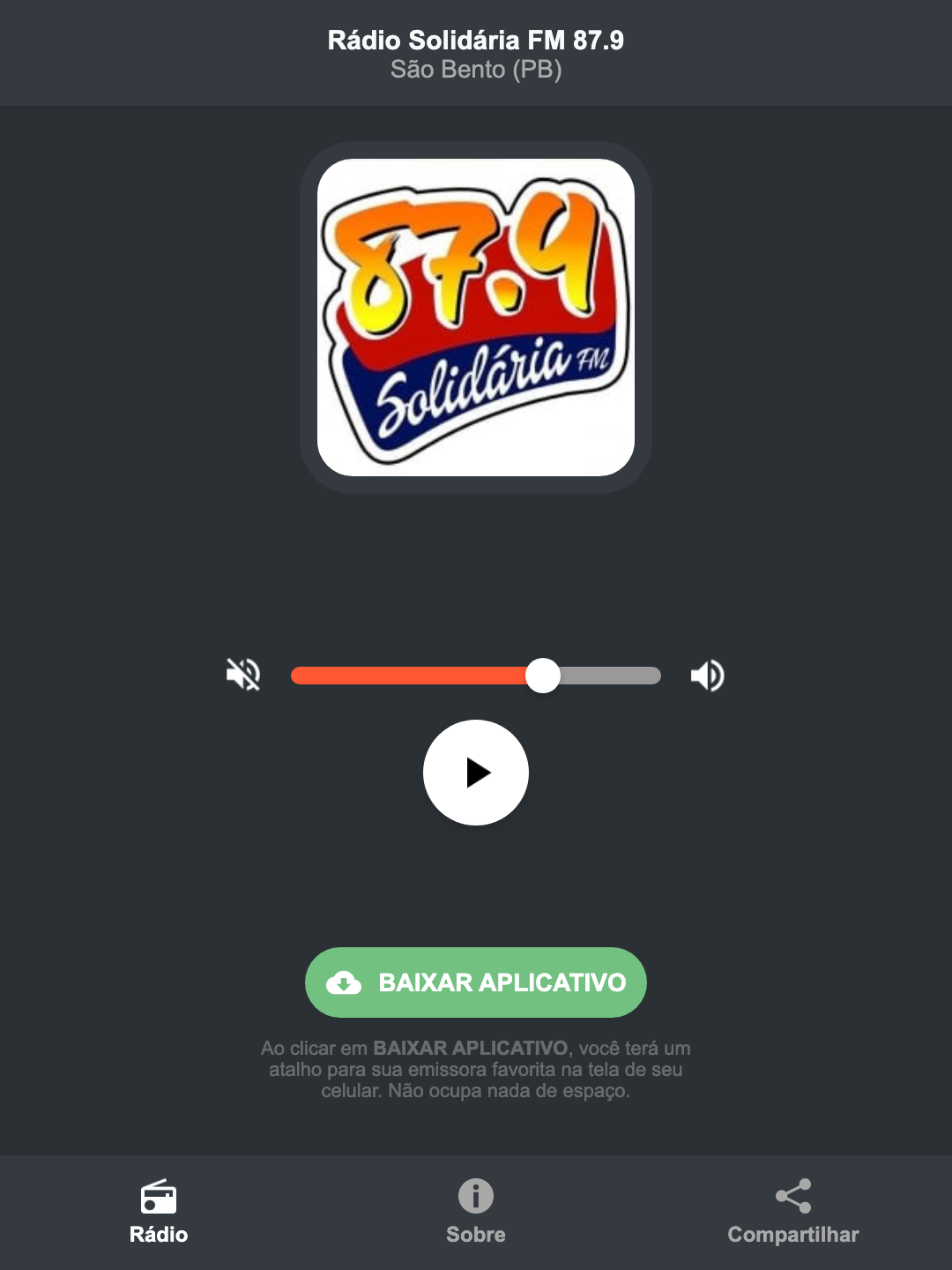This screenshot has height=1270, width=952.
Task: Click the cloud download icon on green button
Action: [x=346, y=982]
